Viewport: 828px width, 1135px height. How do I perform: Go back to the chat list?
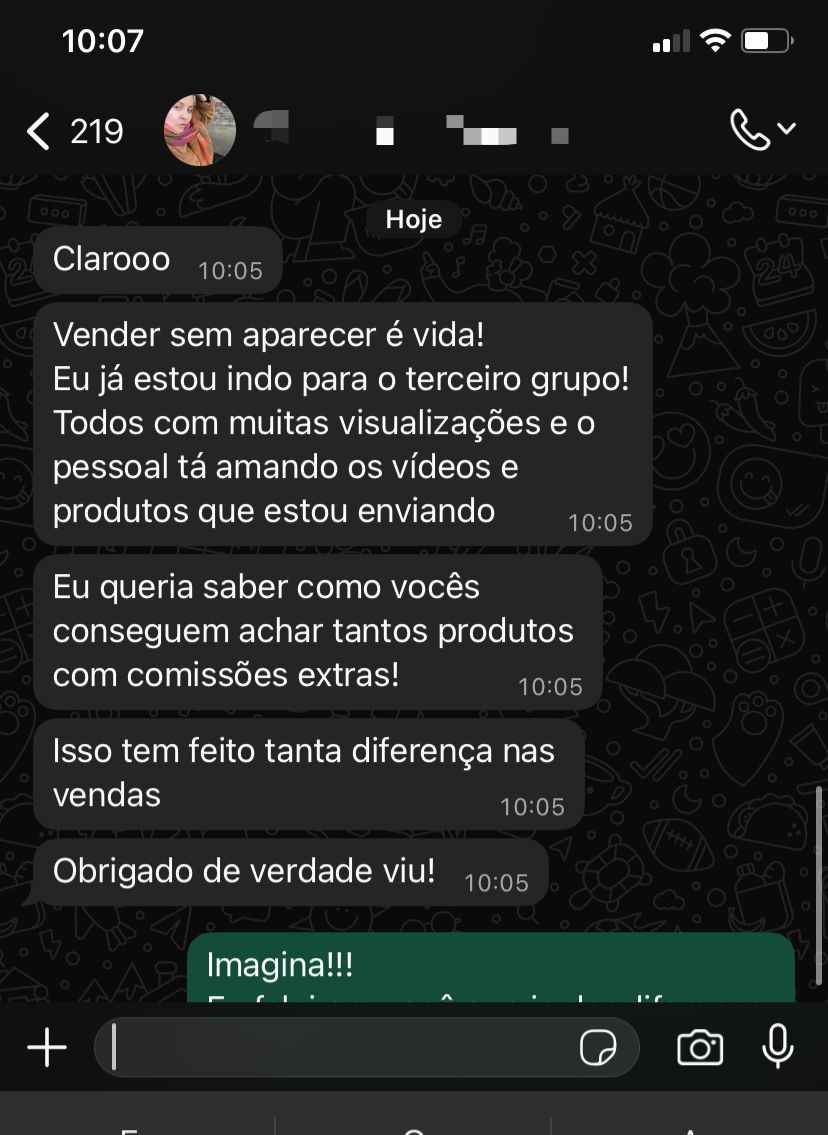click(x=40, y=131)
